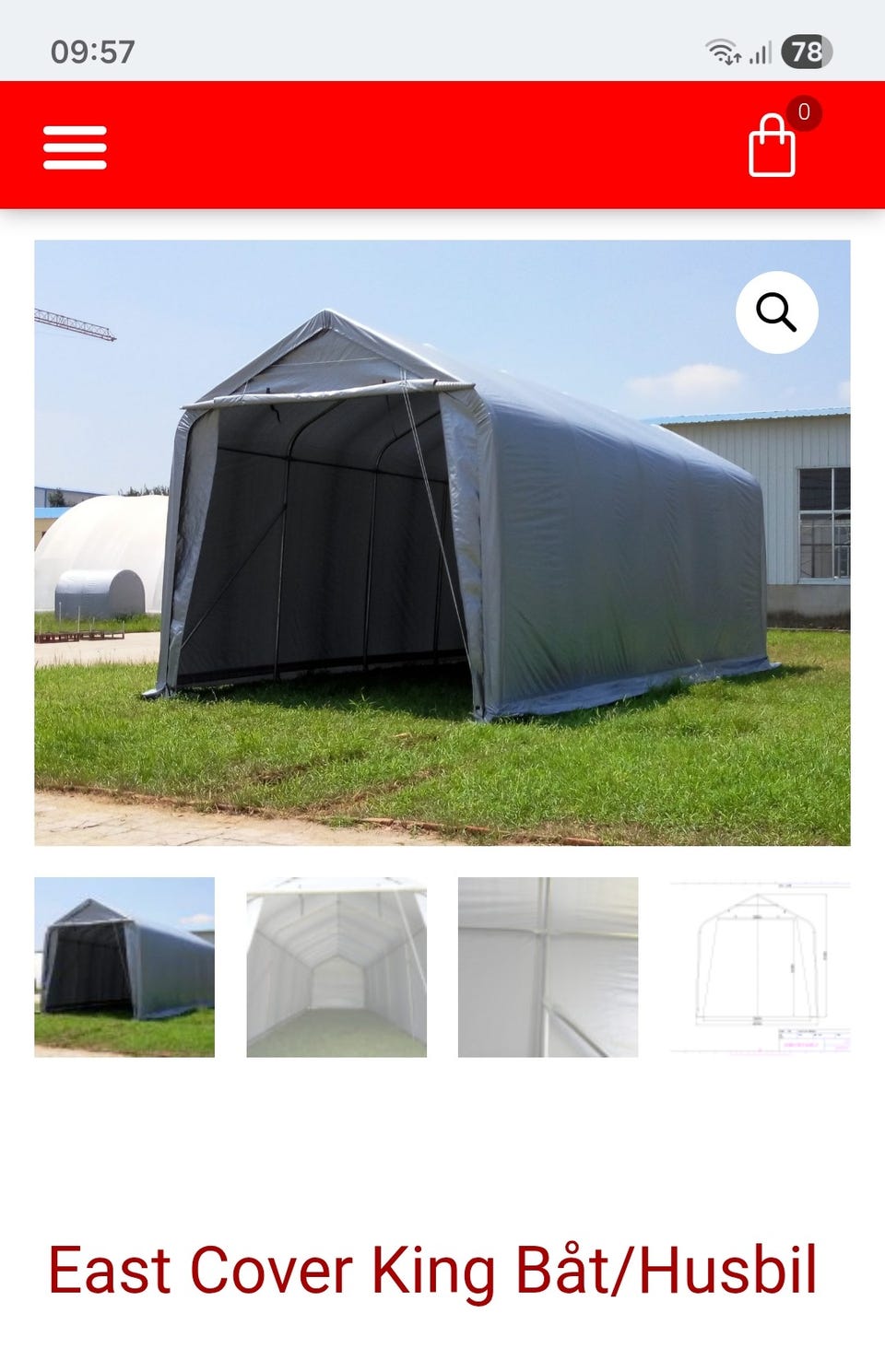
Task: Open the shopping cart bag
Action: point(772,146)
